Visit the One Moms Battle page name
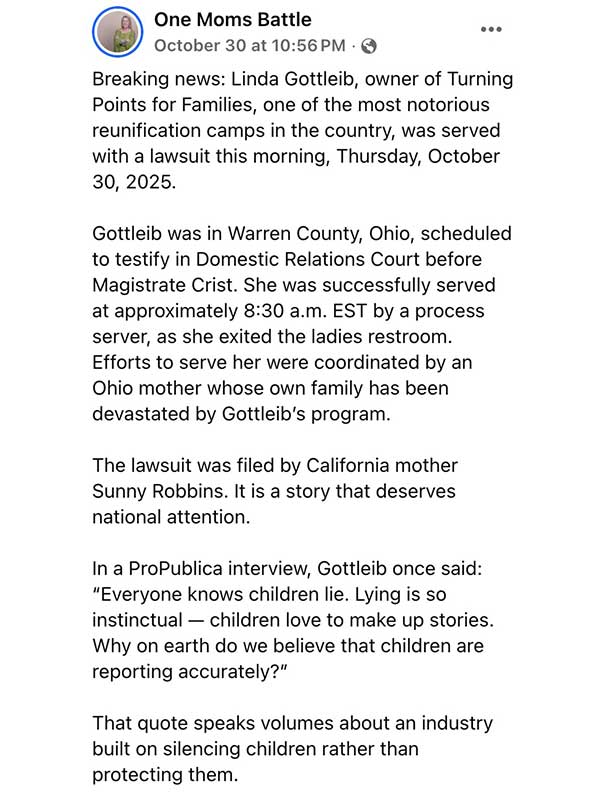Screen dimensions: 600x800 [x=232, y=20]
